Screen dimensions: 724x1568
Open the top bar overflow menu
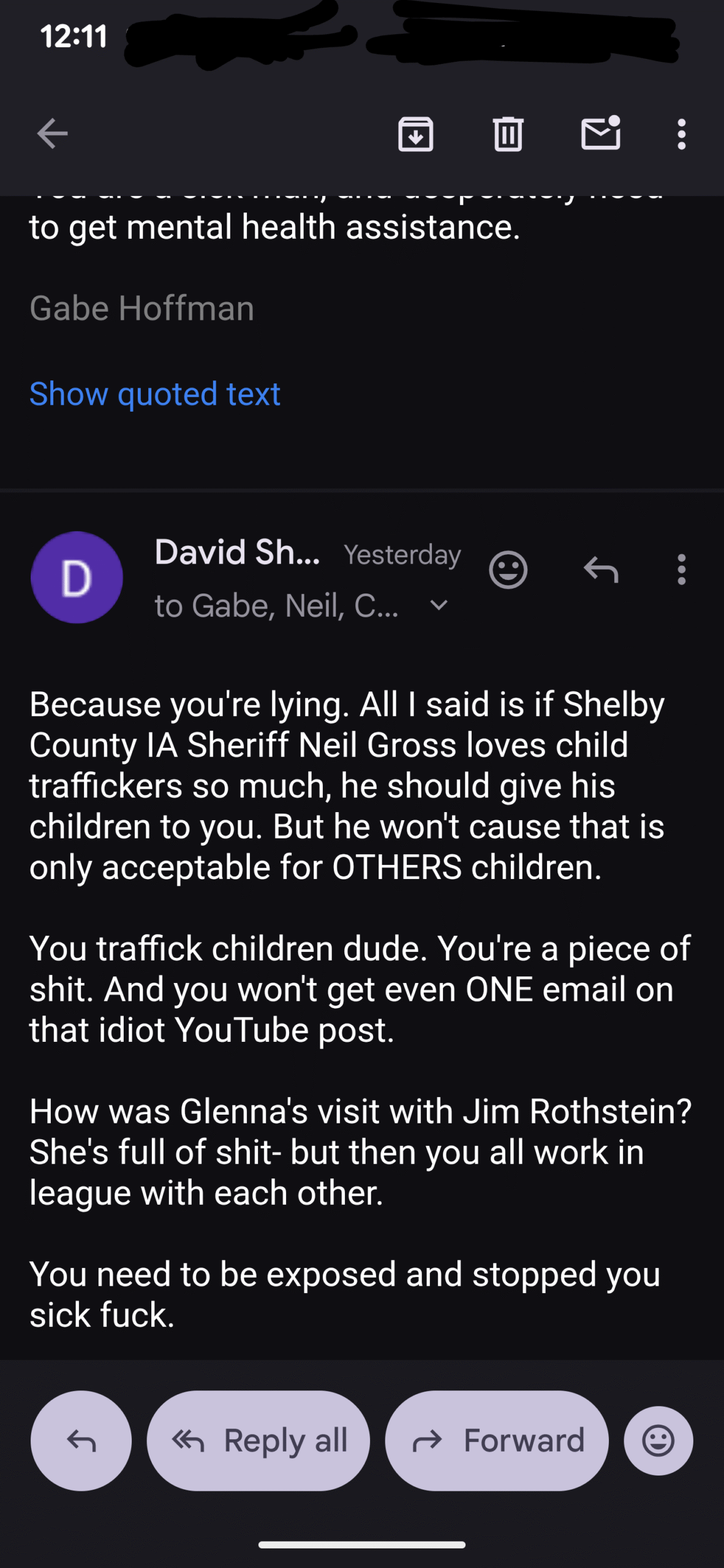pos(681,134)
